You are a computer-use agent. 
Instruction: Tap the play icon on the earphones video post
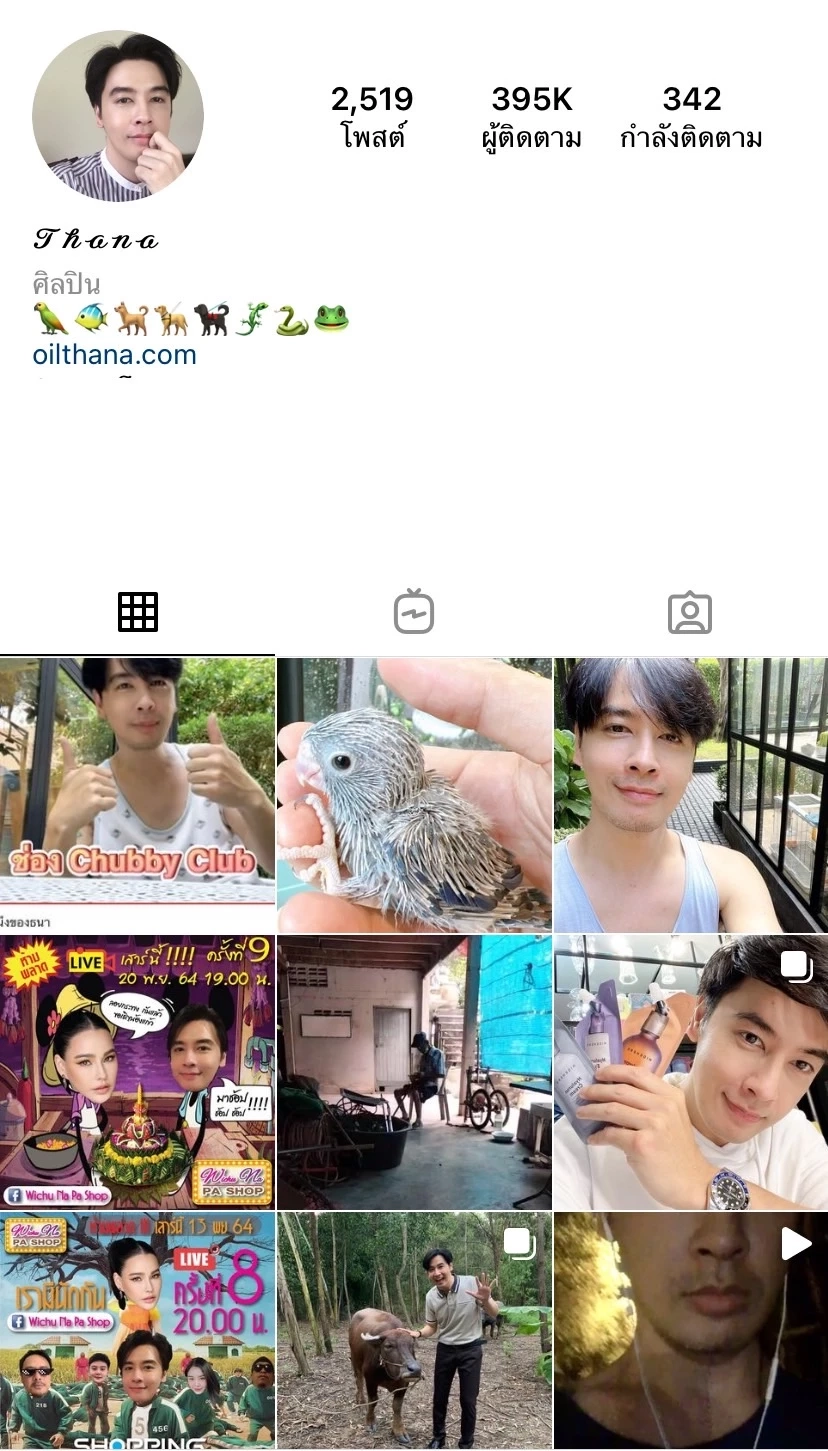coord(795,1244)
